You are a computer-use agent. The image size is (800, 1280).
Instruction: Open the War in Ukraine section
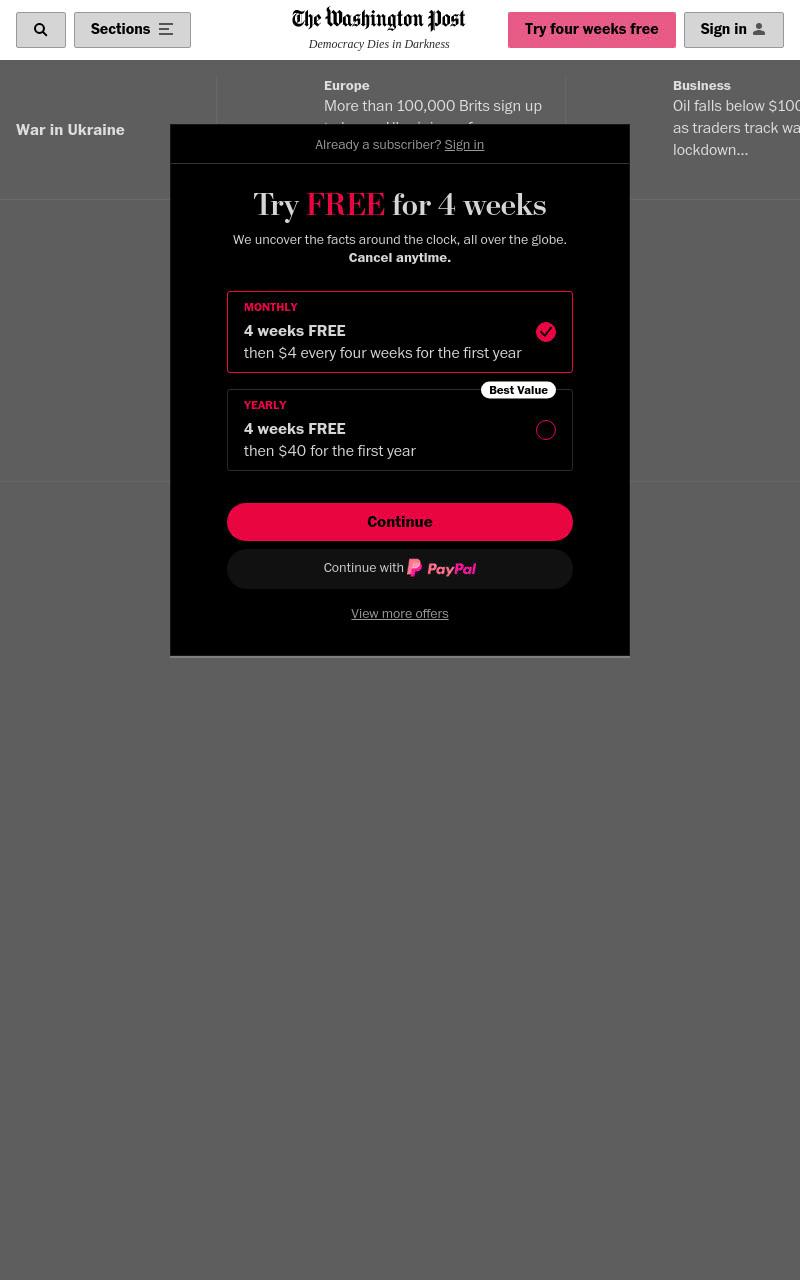[x=70, y=130]
